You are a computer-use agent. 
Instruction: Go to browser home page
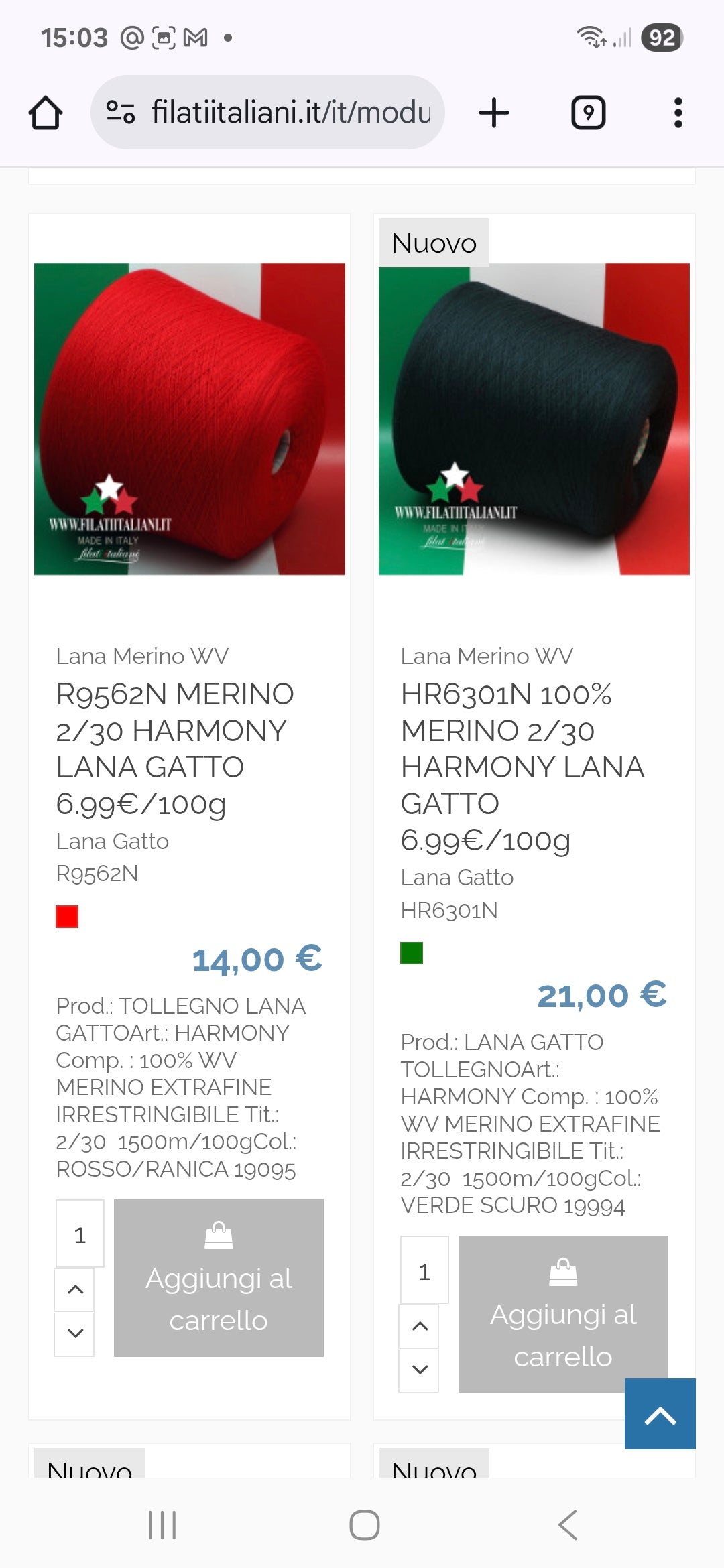[46, 113]
